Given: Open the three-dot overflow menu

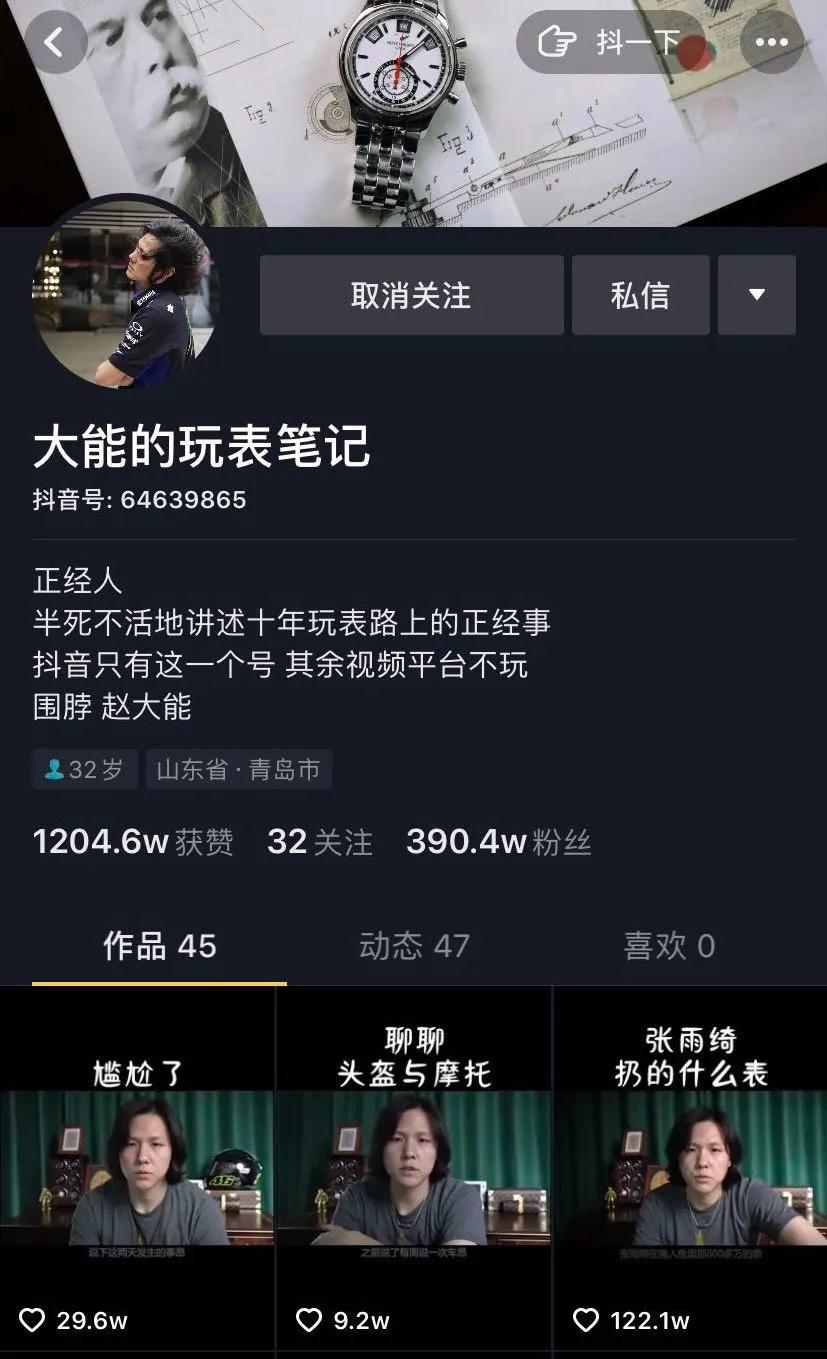Looking at the screenshot, I should pos(772,42).
